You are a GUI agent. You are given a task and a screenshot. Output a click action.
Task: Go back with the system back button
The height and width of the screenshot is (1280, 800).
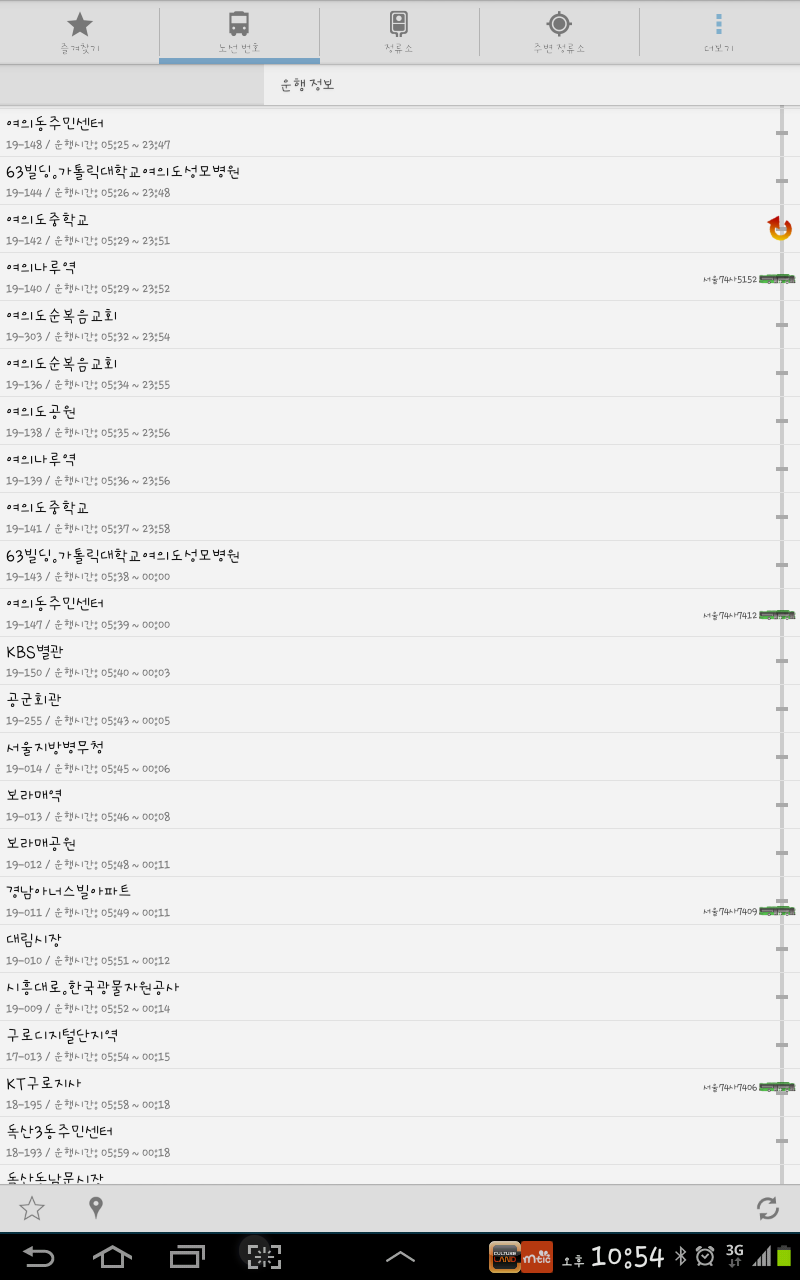(38, 1256)
